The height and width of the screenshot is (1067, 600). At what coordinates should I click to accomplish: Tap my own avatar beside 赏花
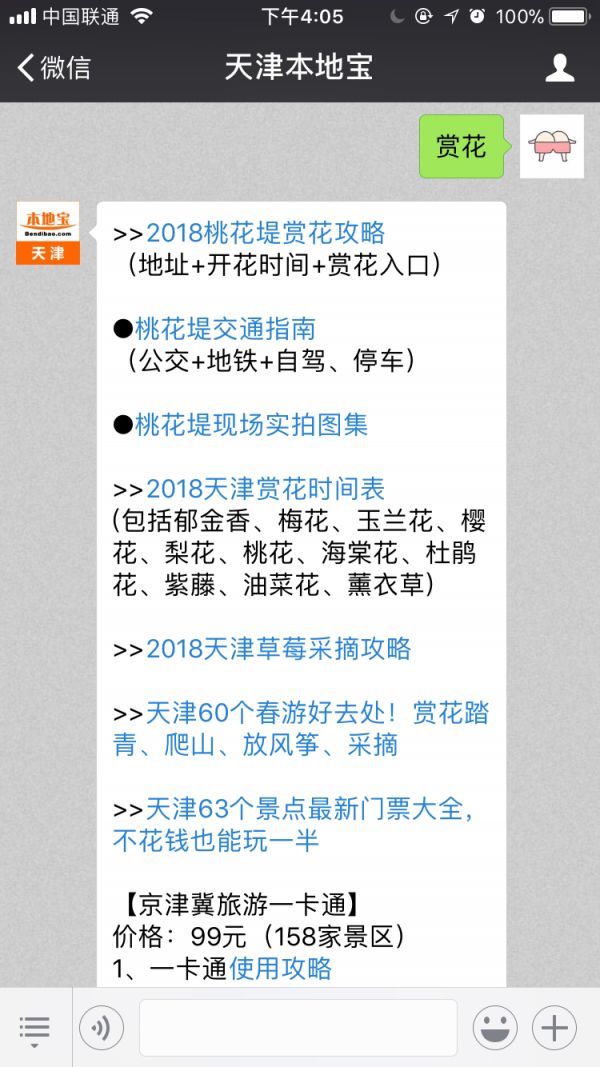(x=552, y=146)
